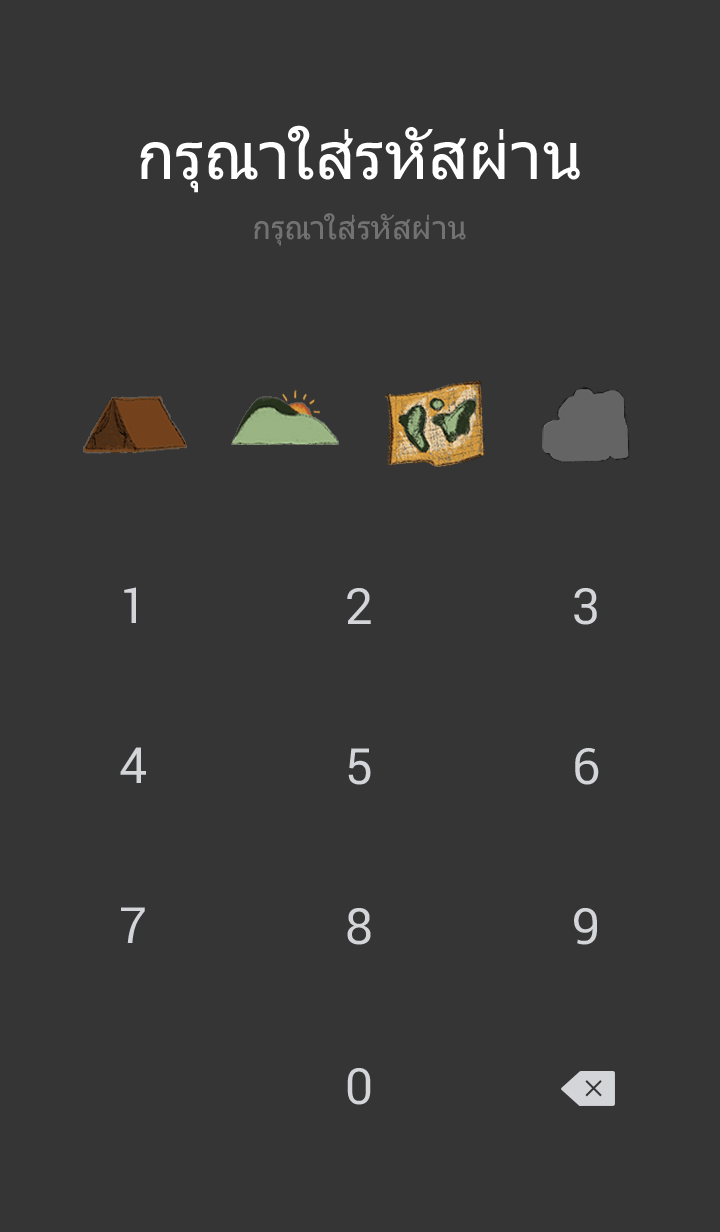Tap number 2 on the passcode pad
720x1232 pixels.
point(359,607)
